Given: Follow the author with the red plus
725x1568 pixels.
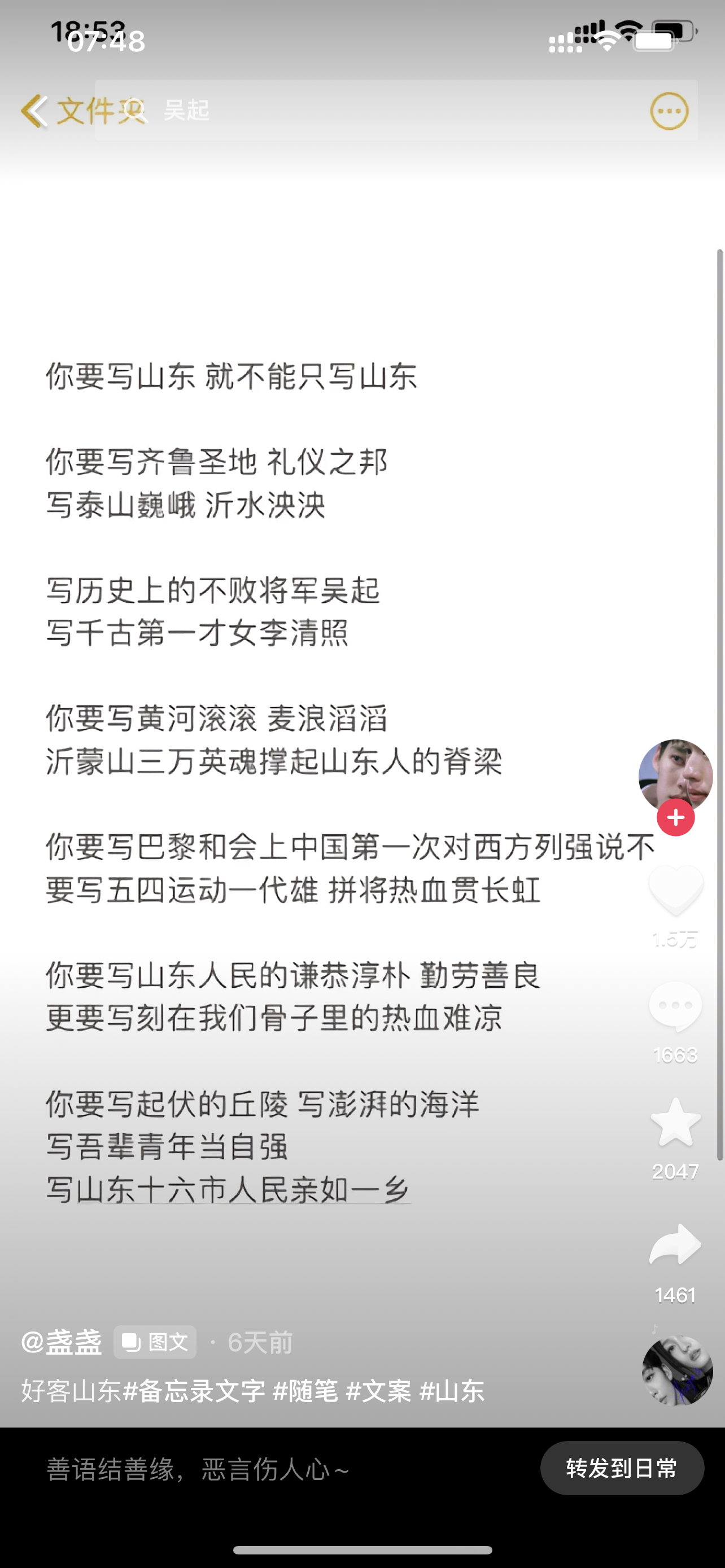Looking at the screenshot, I should [675, 817].
